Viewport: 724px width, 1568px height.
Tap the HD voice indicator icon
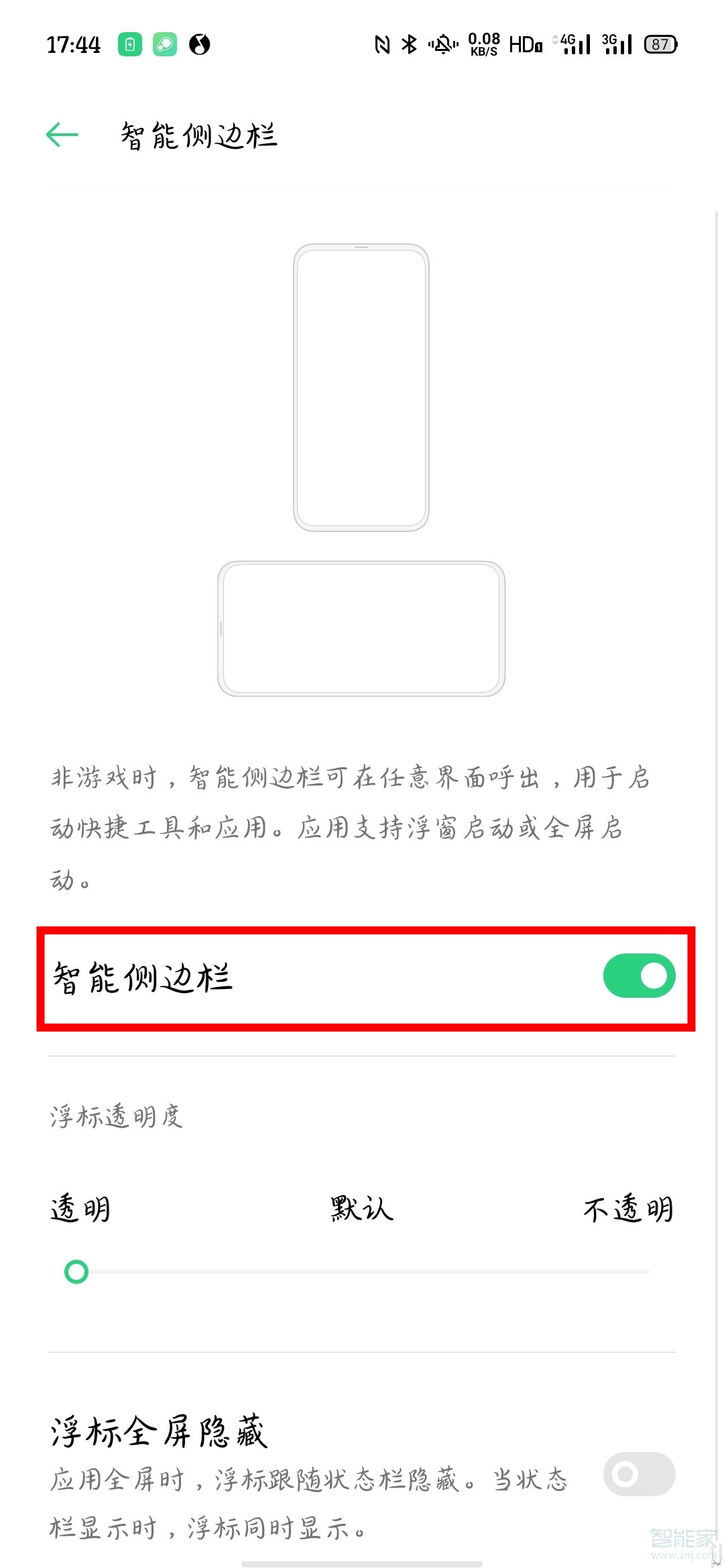pos(525,44)
